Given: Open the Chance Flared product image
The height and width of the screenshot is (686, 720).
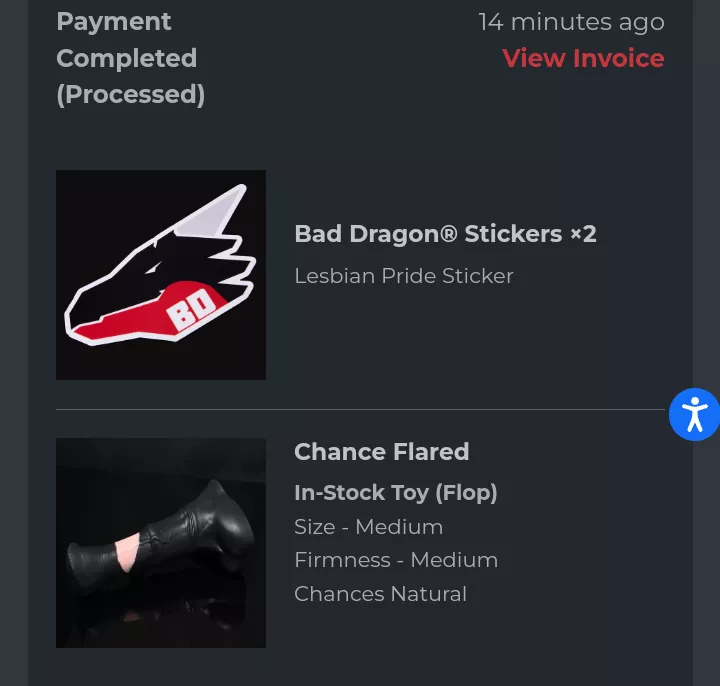Looking at the screenshot, I should point(161,543).
